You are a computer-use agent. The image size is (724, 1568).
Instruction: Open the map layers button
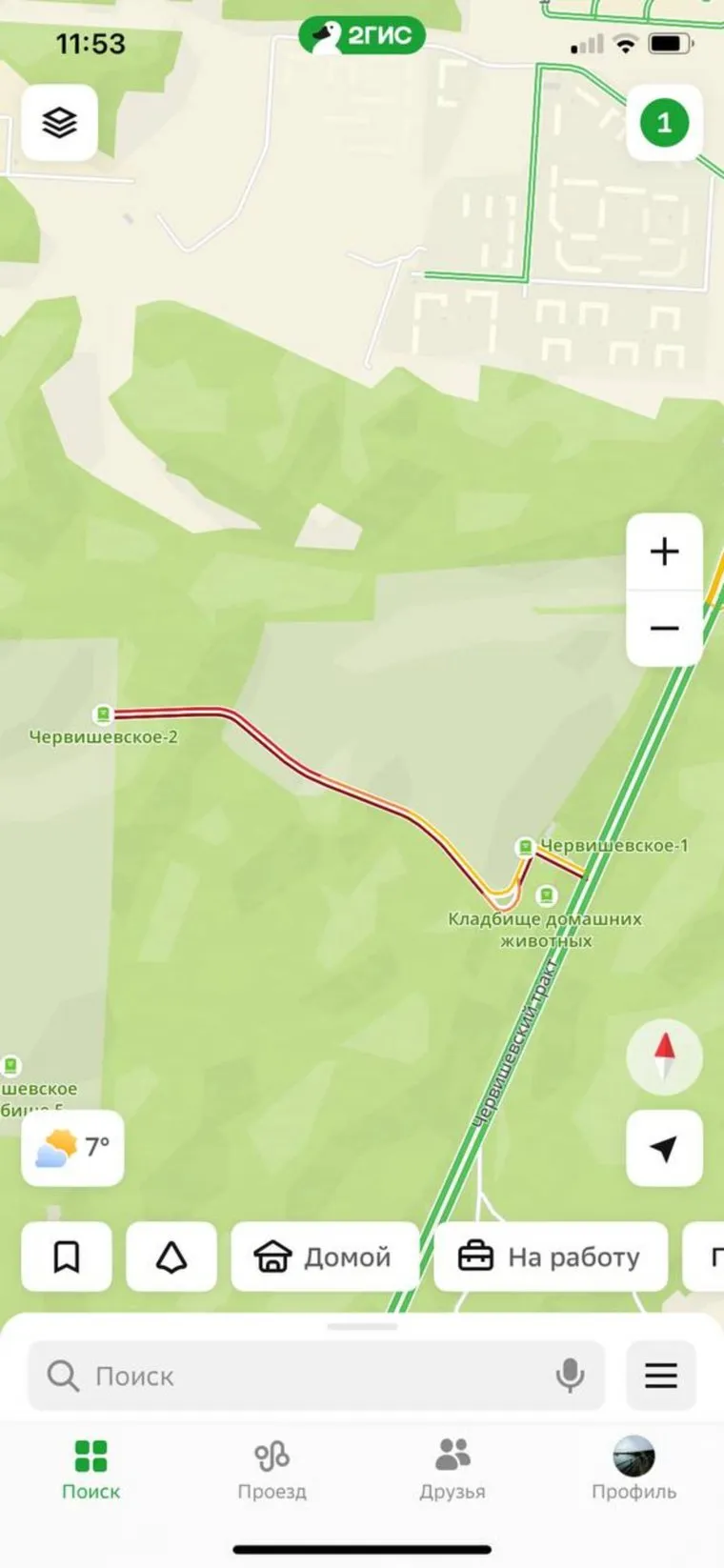(59, 123)
